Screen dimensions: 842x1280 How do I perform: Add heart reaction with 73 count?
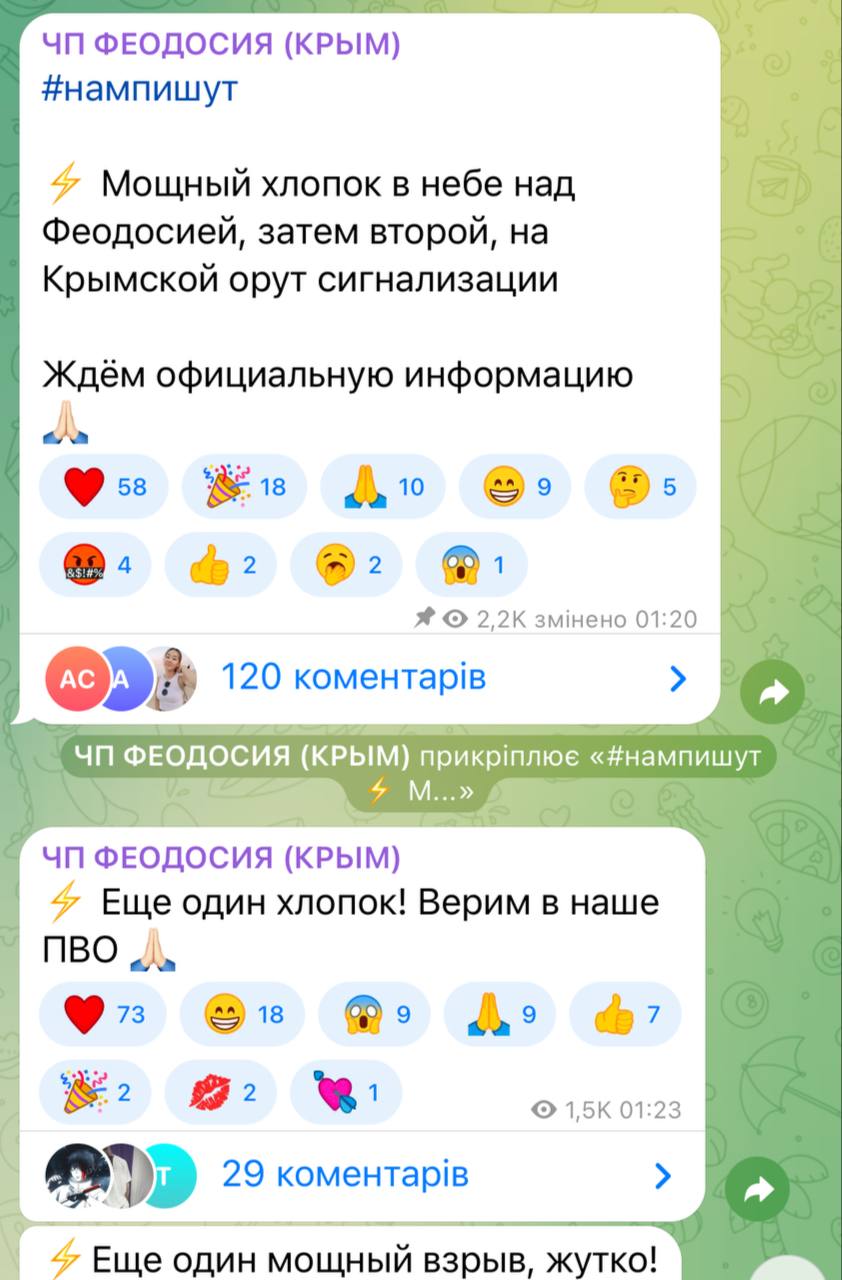pos(104,1014)
